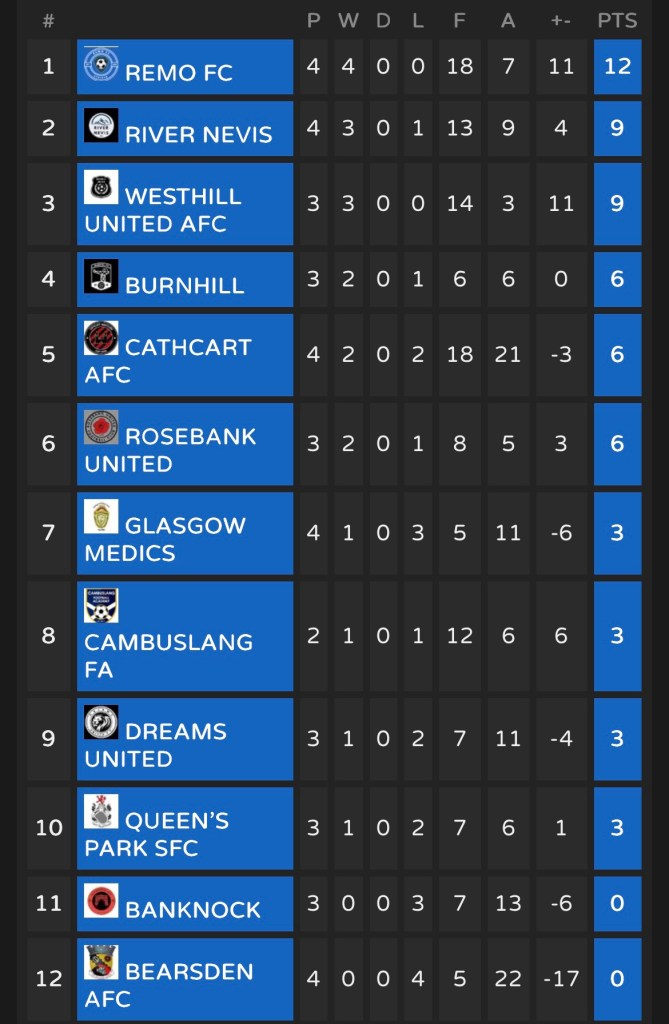Select Westhill United AFC in the table
669x1024 pixels.
(183, 205)
